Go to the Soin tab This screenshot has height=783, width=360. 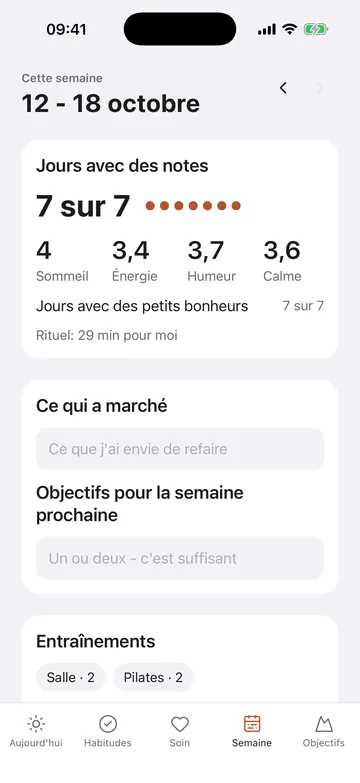pyautogui.click(x=180, y=731)
